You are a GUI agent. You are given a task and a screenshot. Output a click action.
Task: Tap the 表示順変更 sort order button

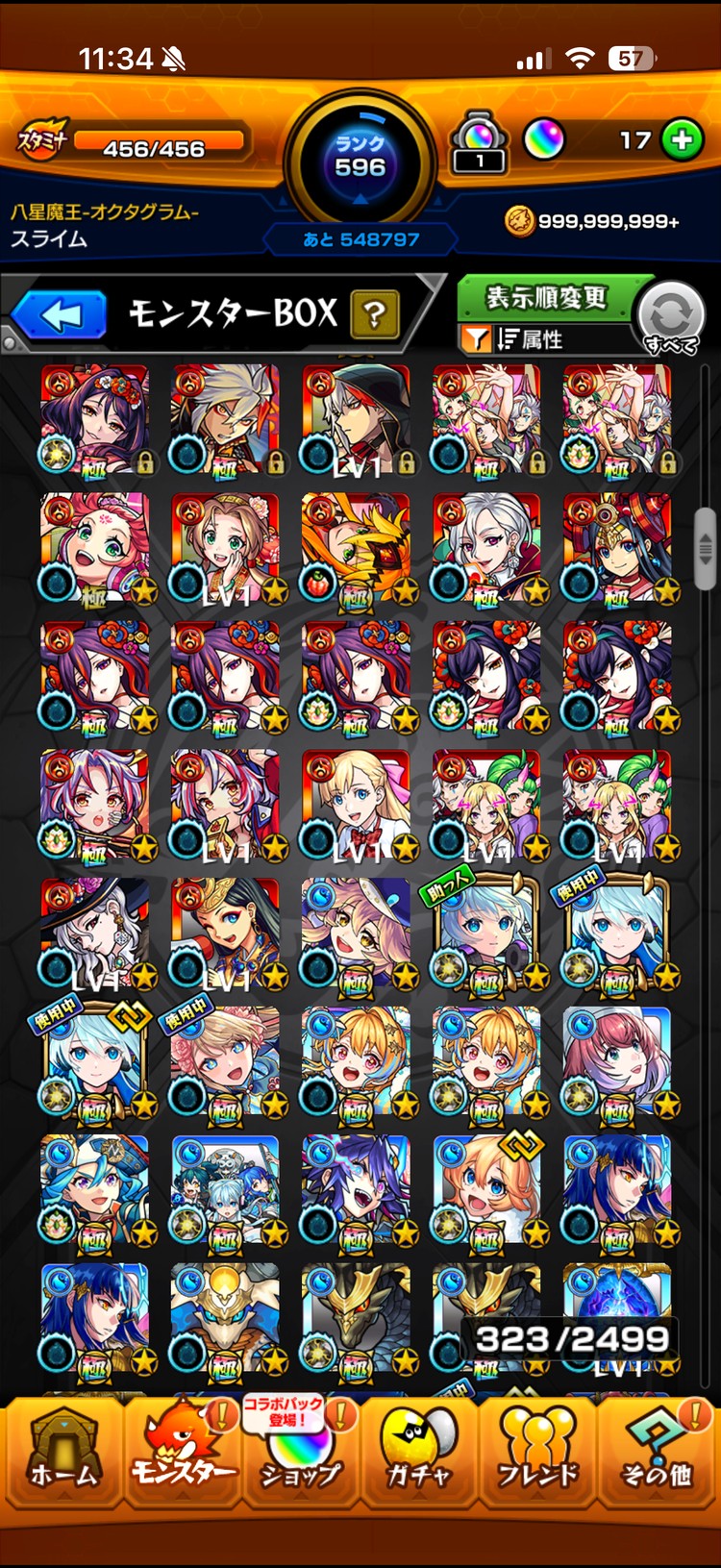tap(544, 298)
